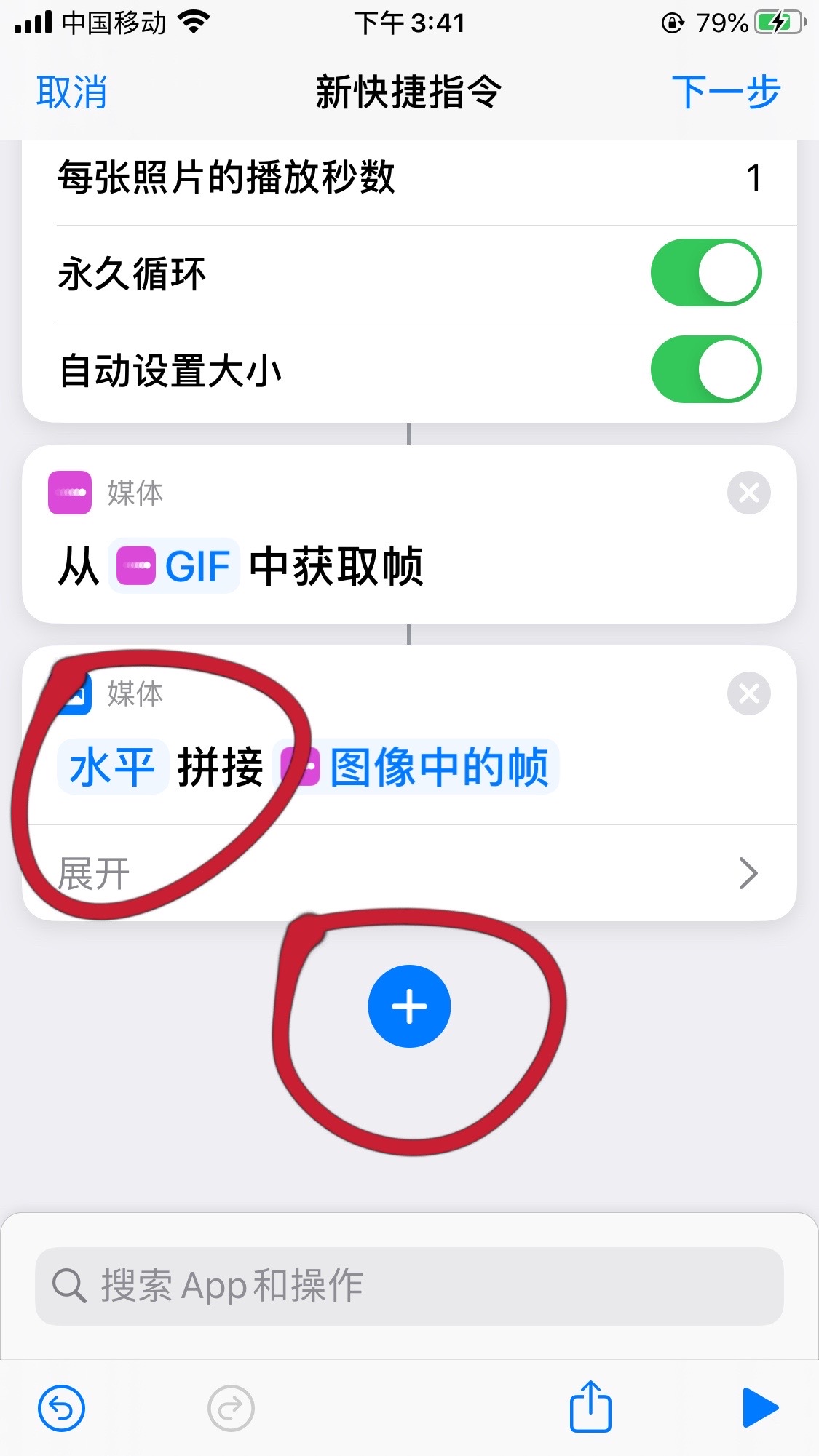The height and width of the screenshot is (1456, 819).
Task: Tap 取消 to cancel the new shortcut
Action: click(x=71, y=92)
